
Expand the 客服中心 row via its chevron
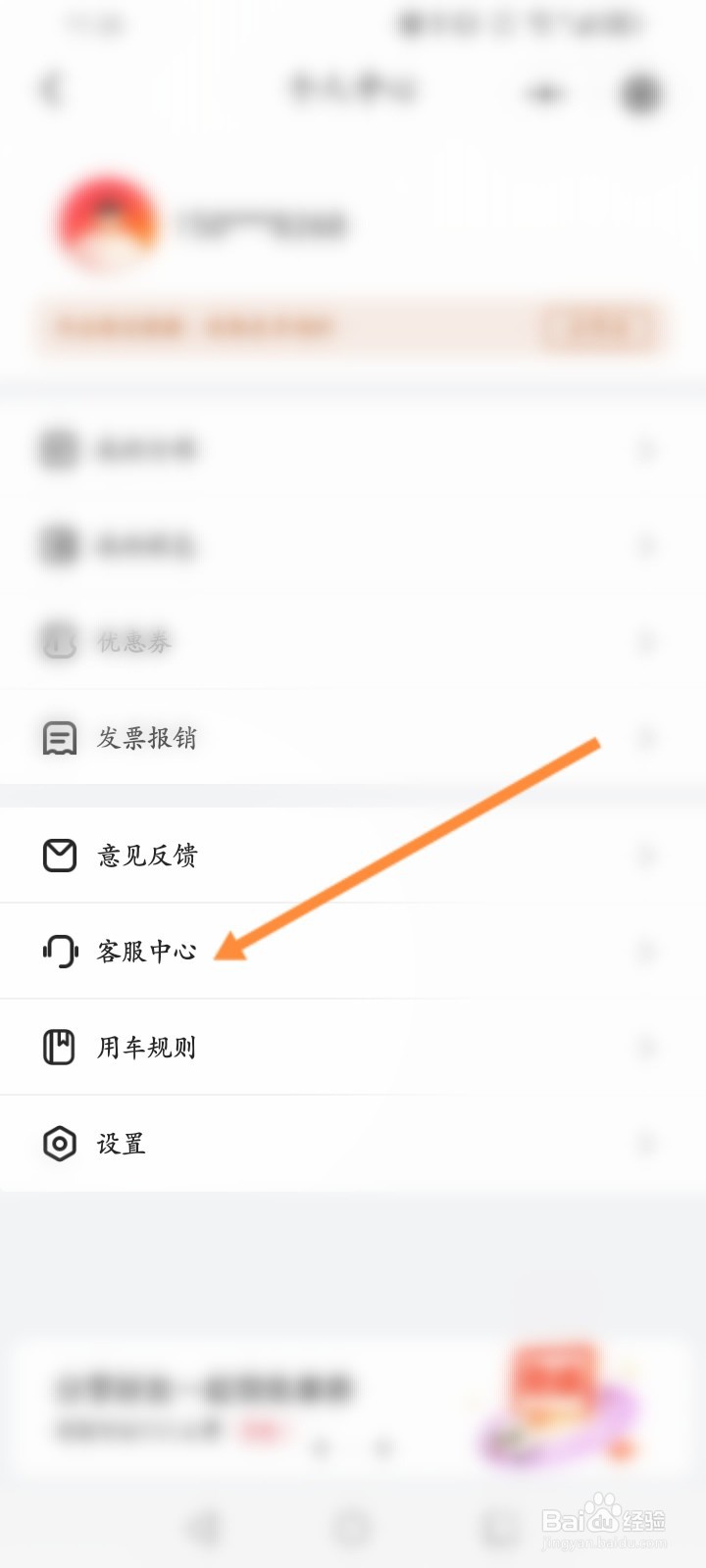[x=647, y=951]
